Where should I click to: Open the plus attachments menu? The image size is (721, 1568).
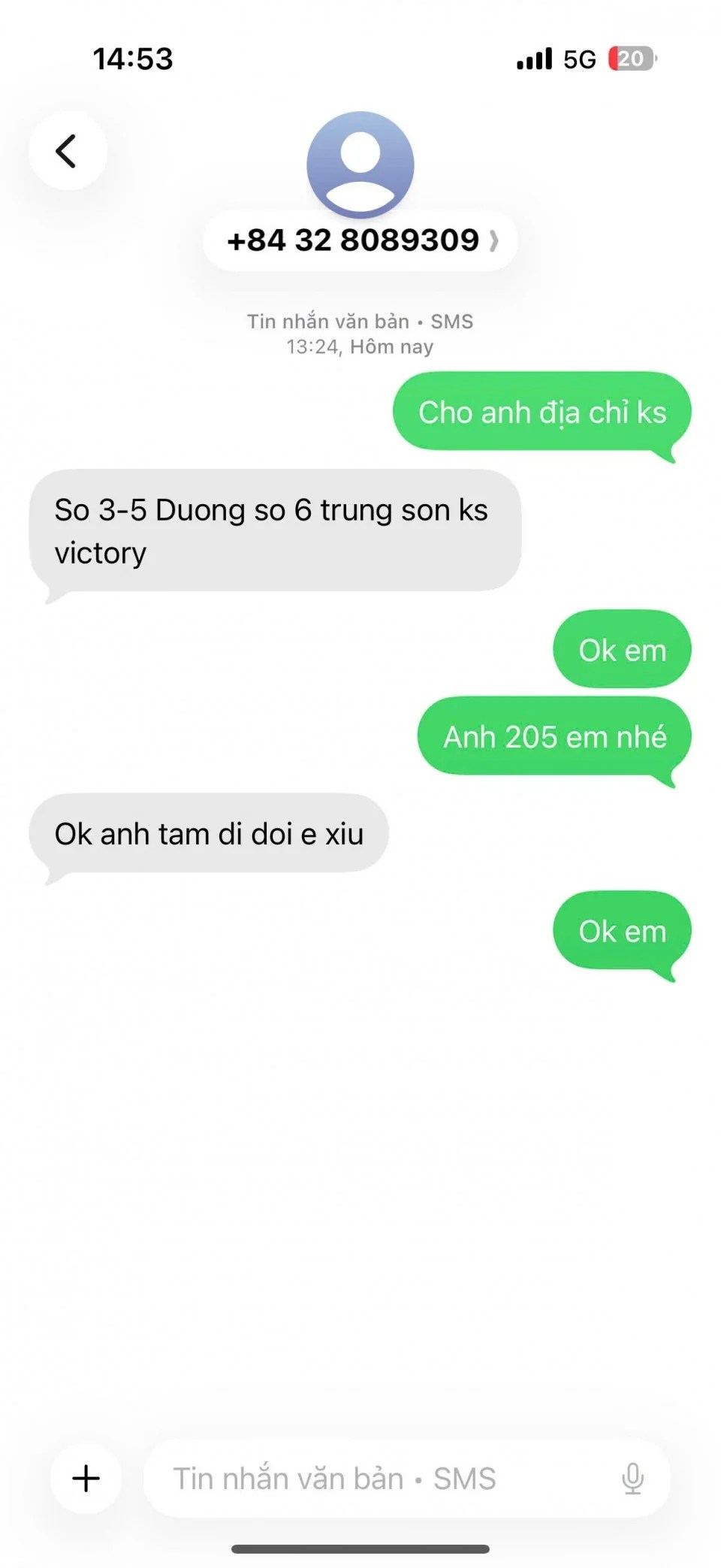pos(86,1478)
